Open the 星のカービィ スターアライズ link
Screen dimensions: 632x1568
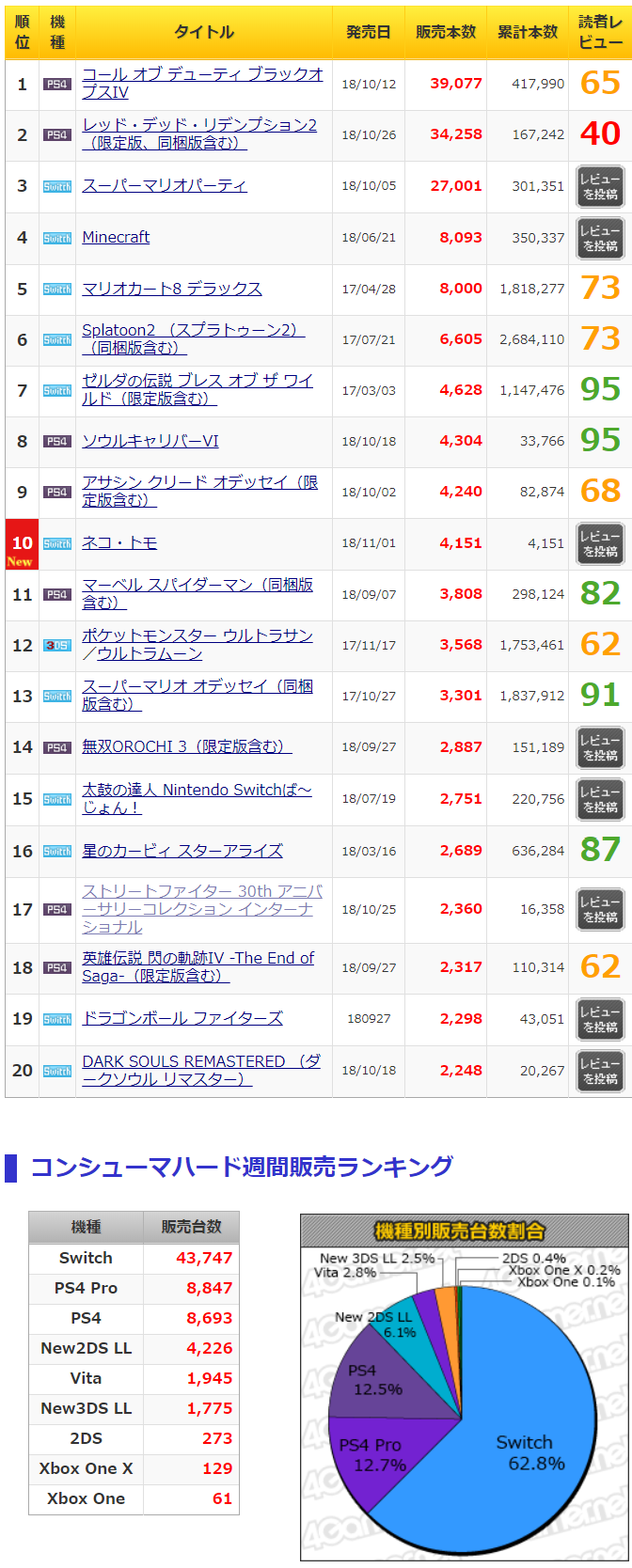click(182, 851)
